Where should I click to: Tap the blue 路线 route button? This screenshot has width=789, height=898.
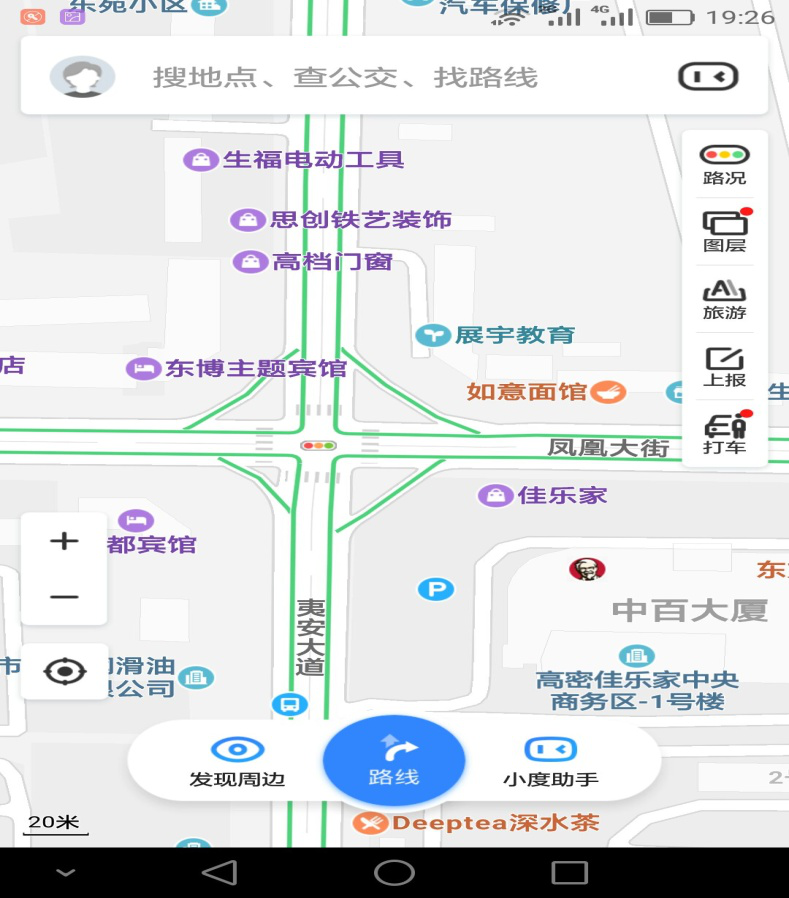(393, 760)
